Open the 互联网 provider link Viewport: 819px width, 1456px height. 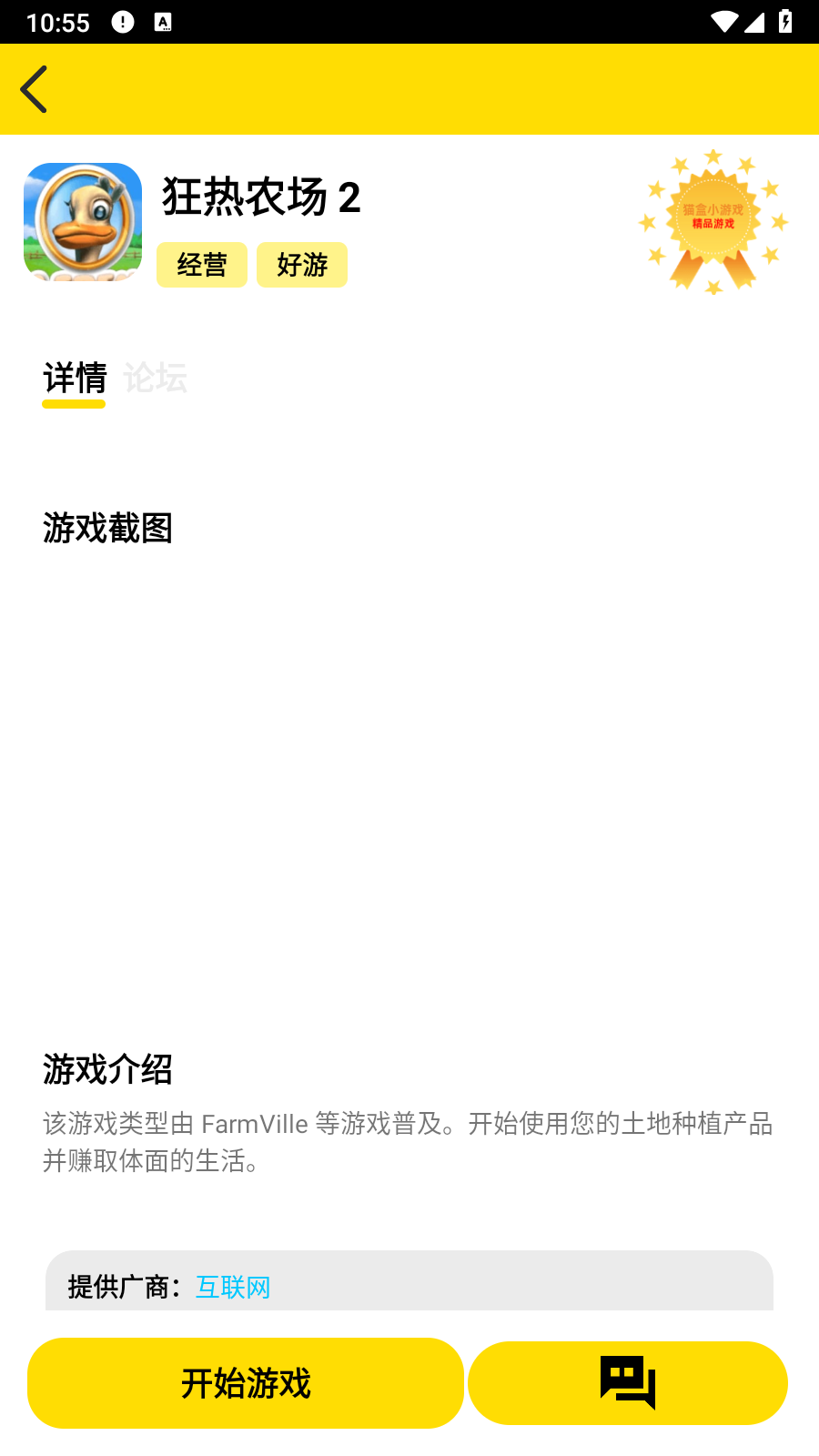(x=233, y=1287)
